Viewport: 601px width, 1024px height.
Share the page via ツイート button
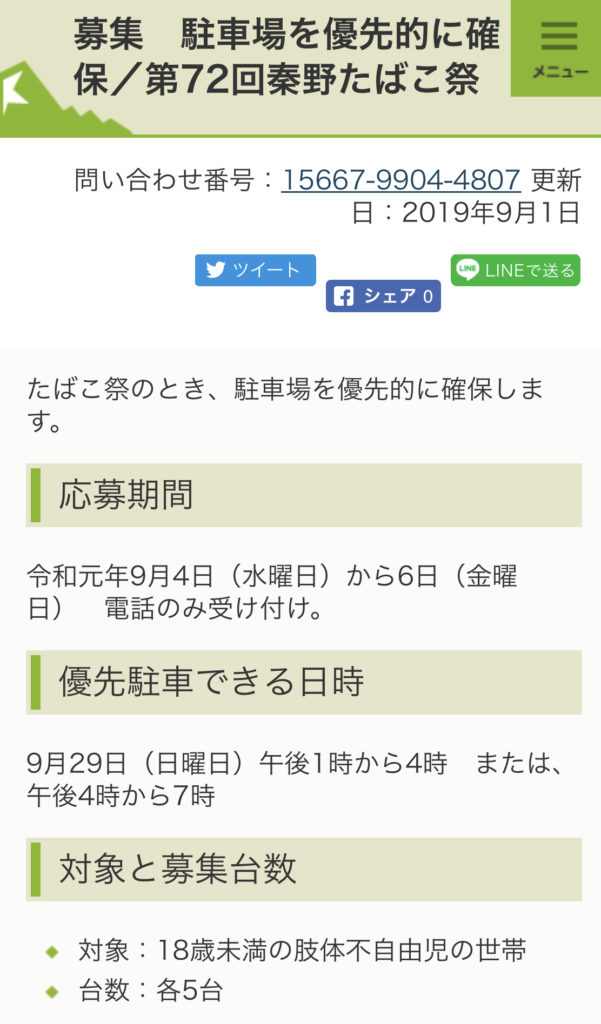(255, 270)
